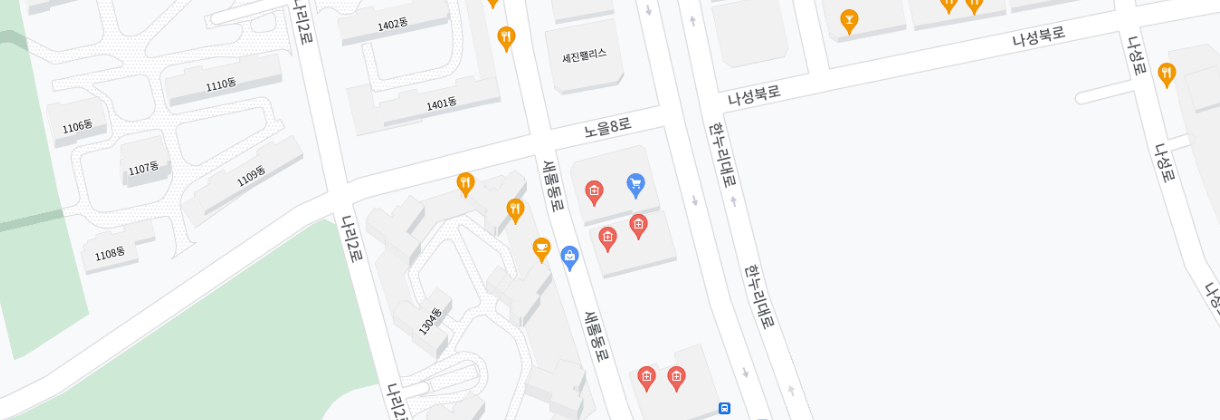The height and width of the screenshot is (420, 1220).
Task: Open the restaurant marker beside 나성로
Action: (x=1166, y=73)
